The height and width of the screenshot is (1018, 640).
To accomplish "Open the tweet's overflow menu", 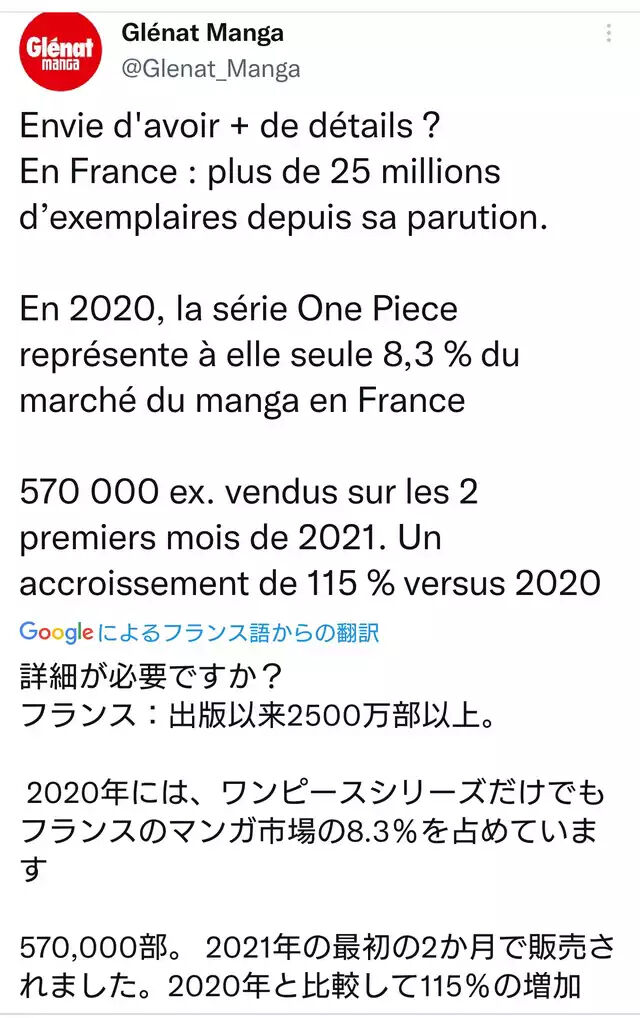I will coord(608,34).
